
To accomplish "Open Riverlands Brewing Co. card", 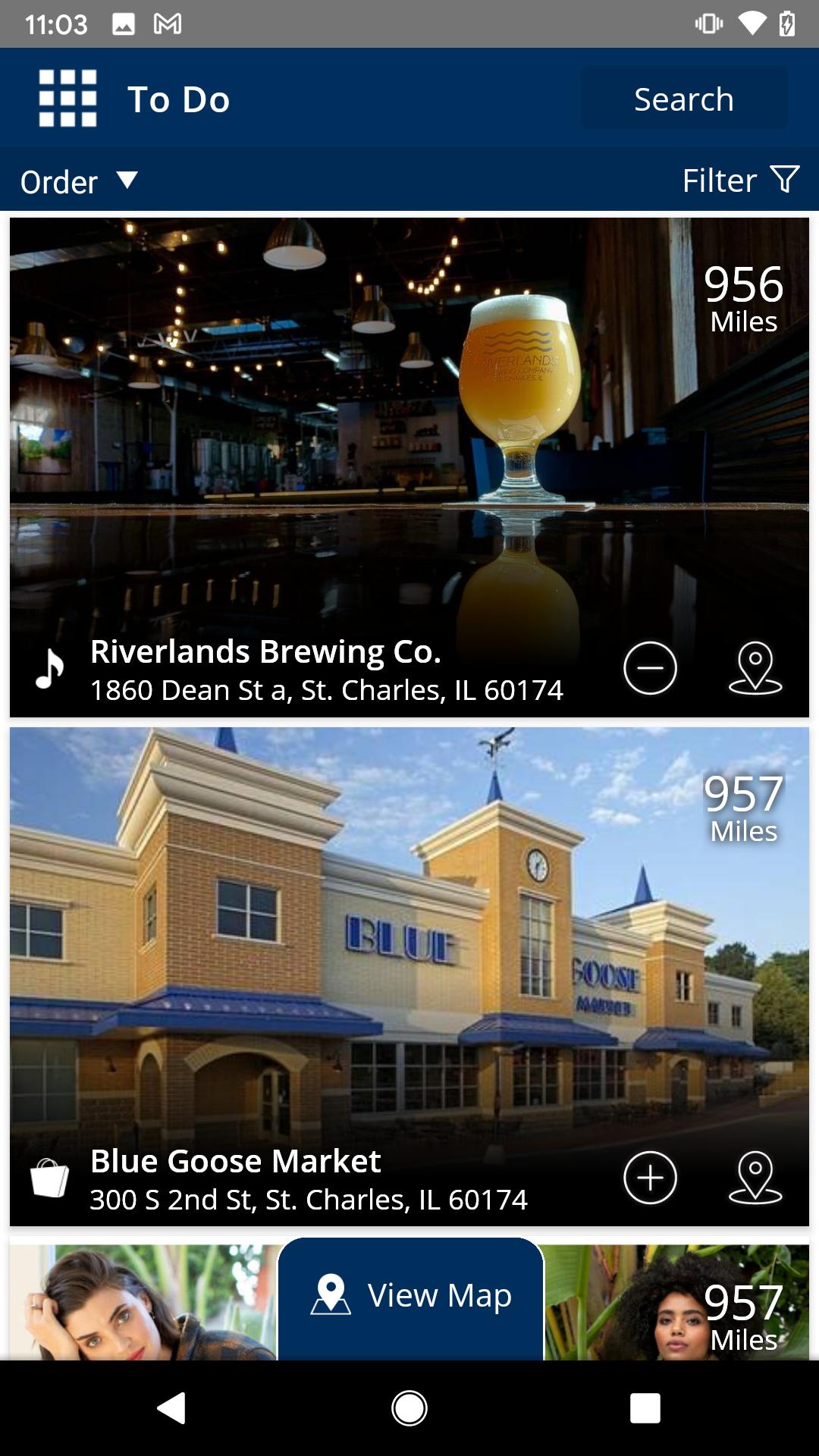I will click(x=409, y=467).
